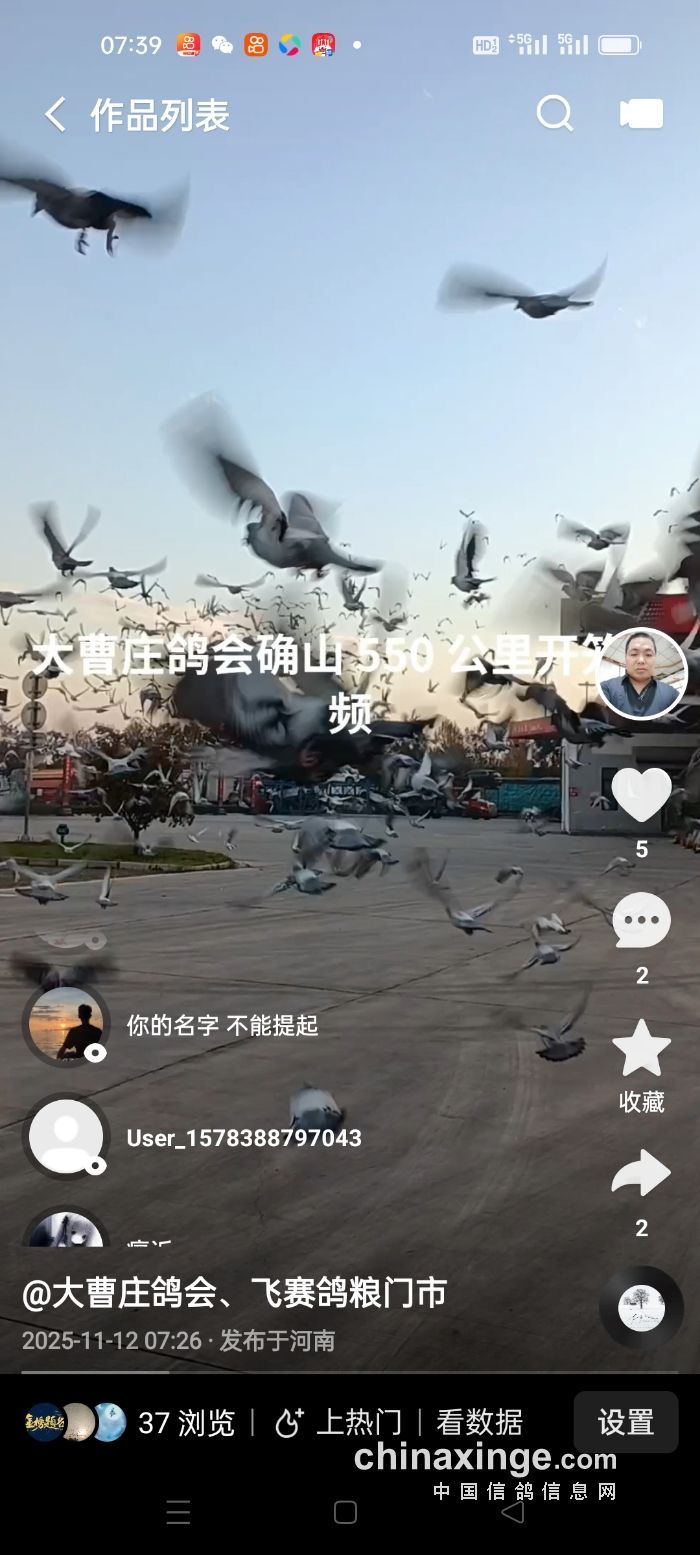Tap the system home button

tap(345, 1512)
